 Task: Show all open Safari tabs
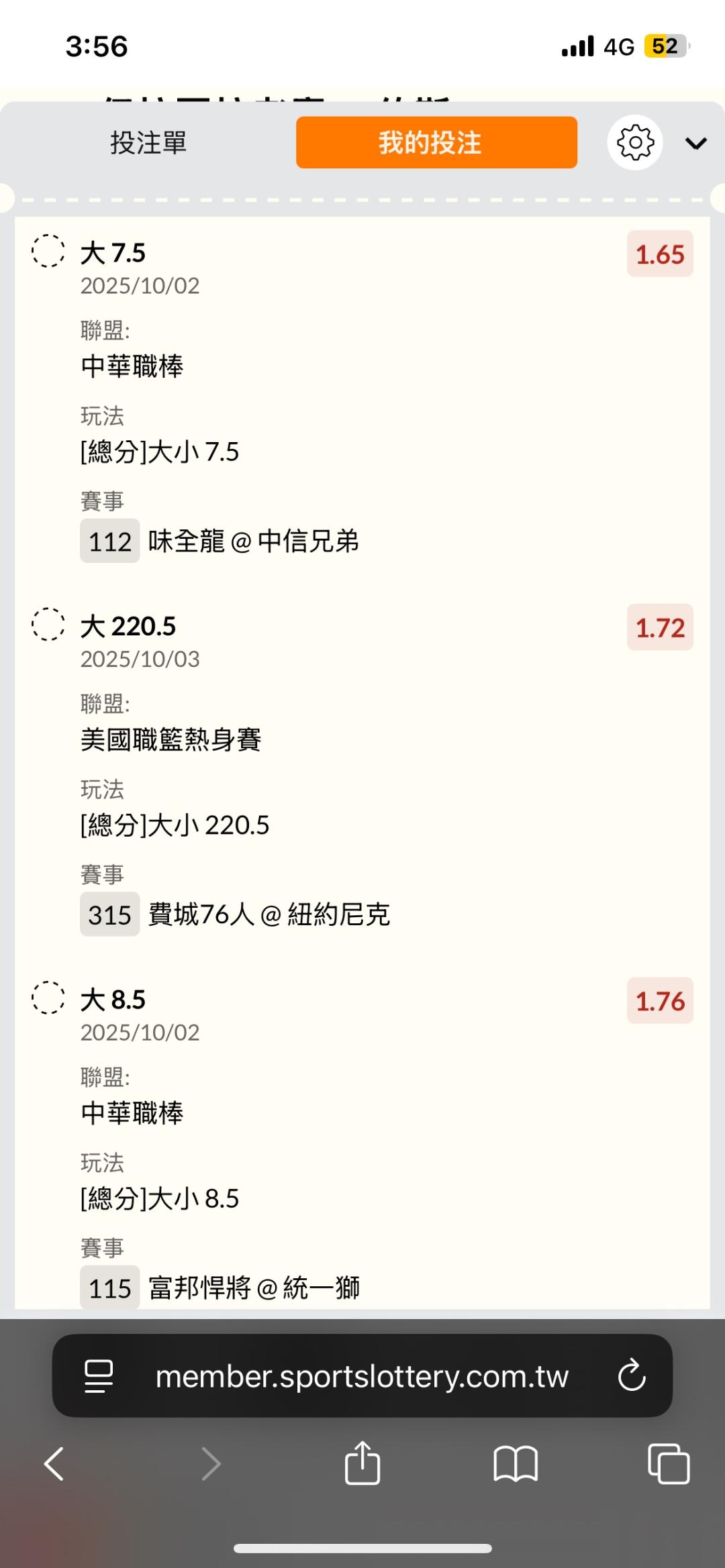(x=669, y=1463)
